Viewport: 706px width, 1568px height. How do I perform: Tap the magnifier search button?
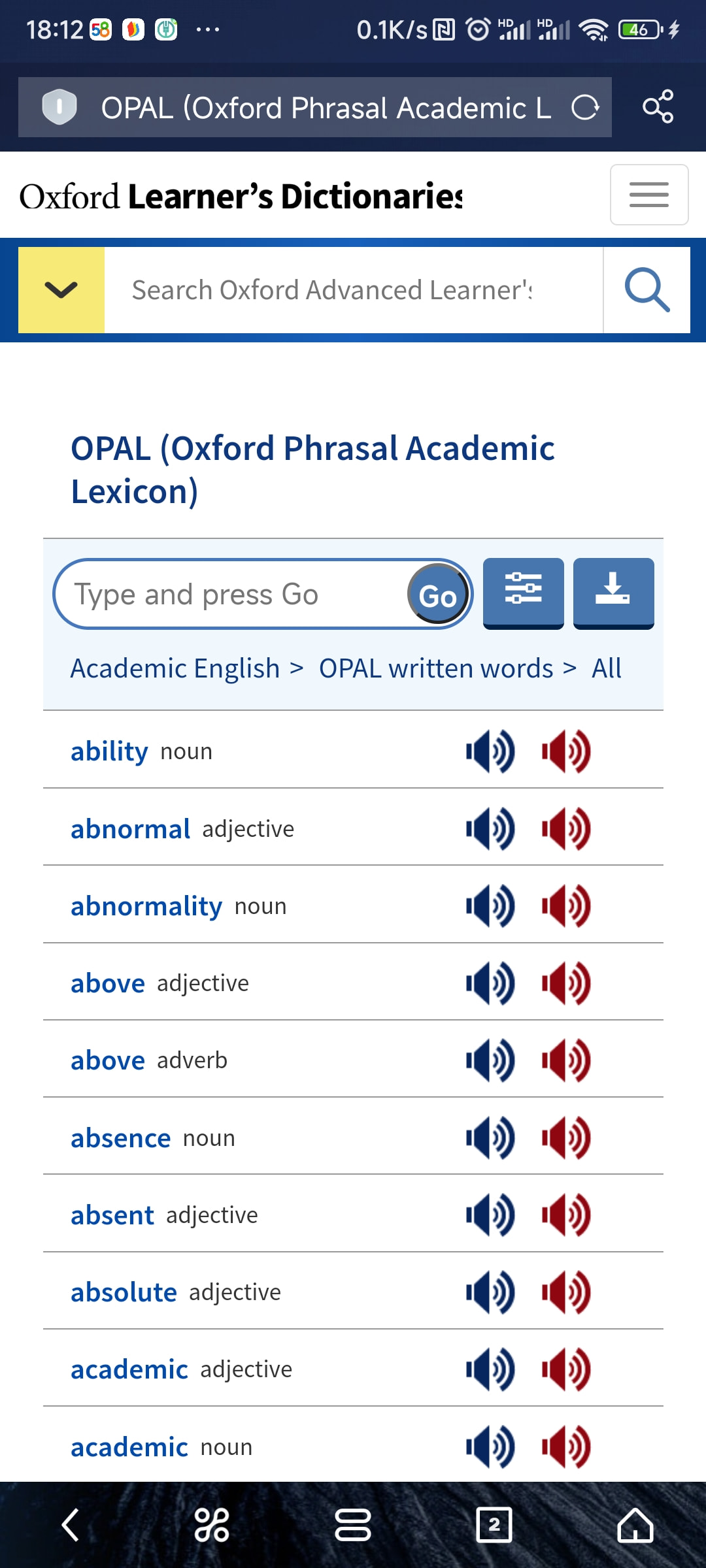(647, 289)
